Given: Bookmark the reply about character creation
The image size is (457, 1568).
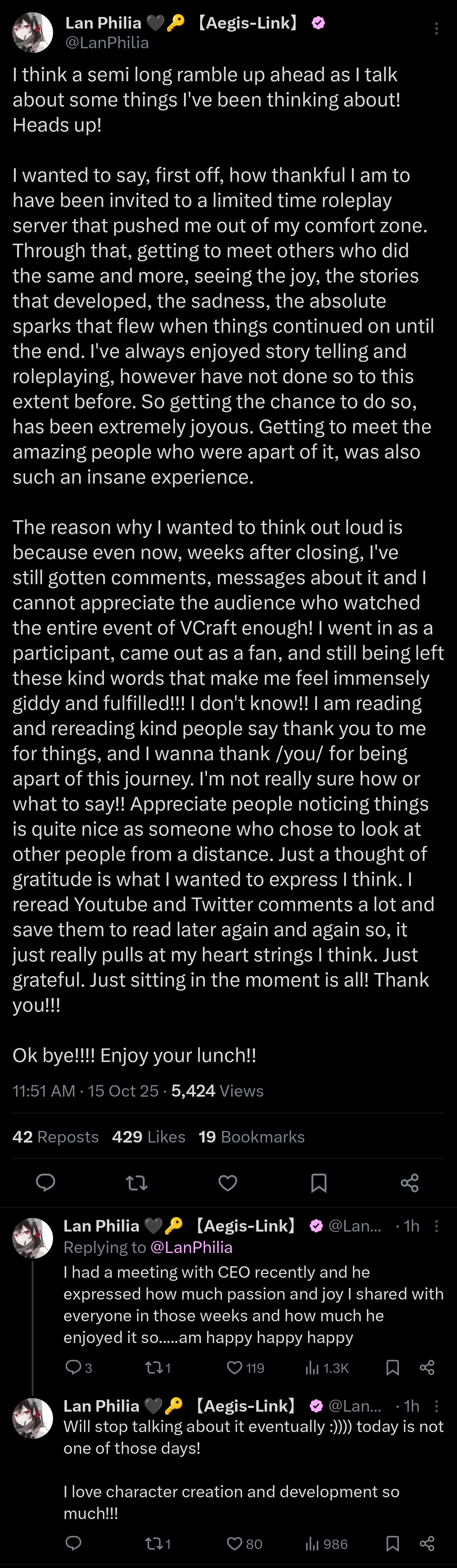Looking at the screenshot, I should pos(392,1543).
